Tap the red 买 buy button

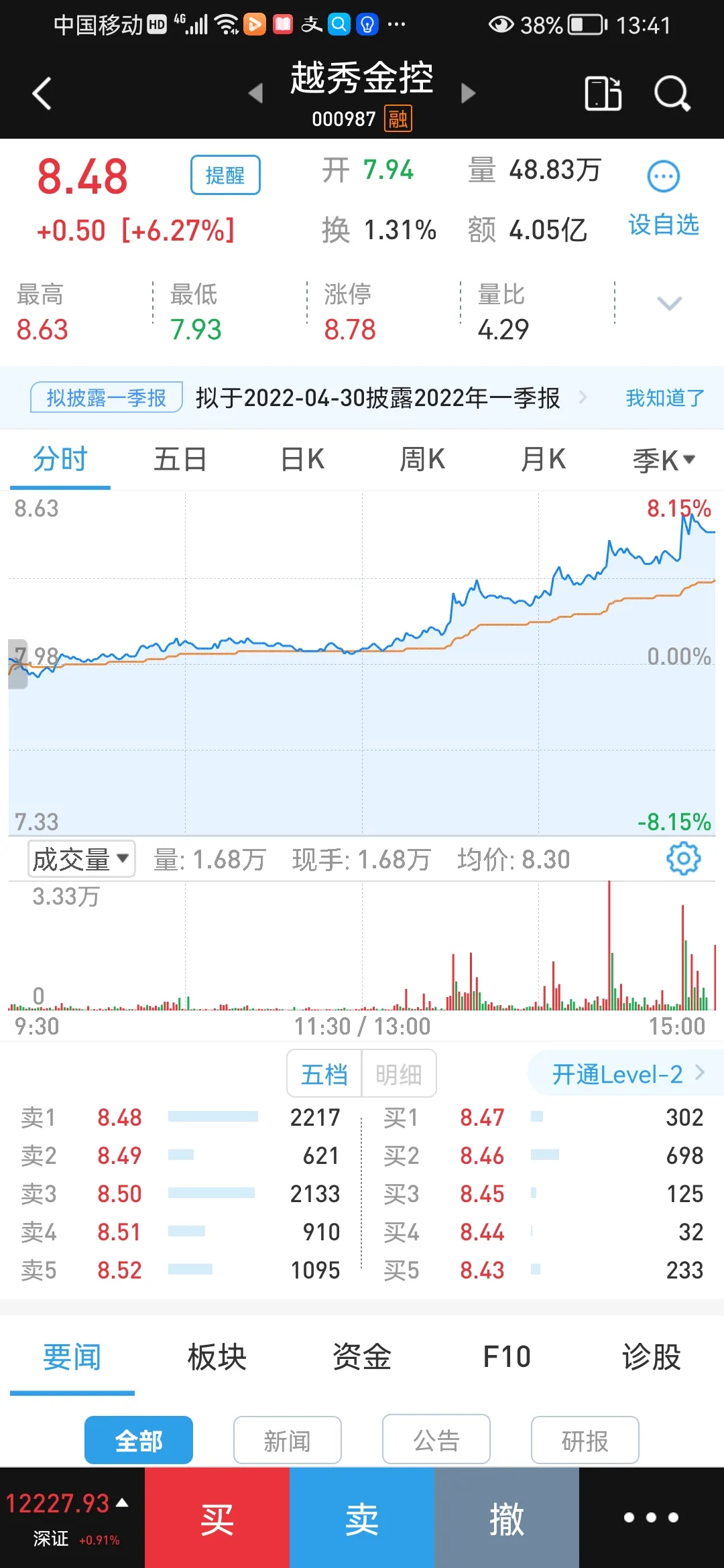217,1518
